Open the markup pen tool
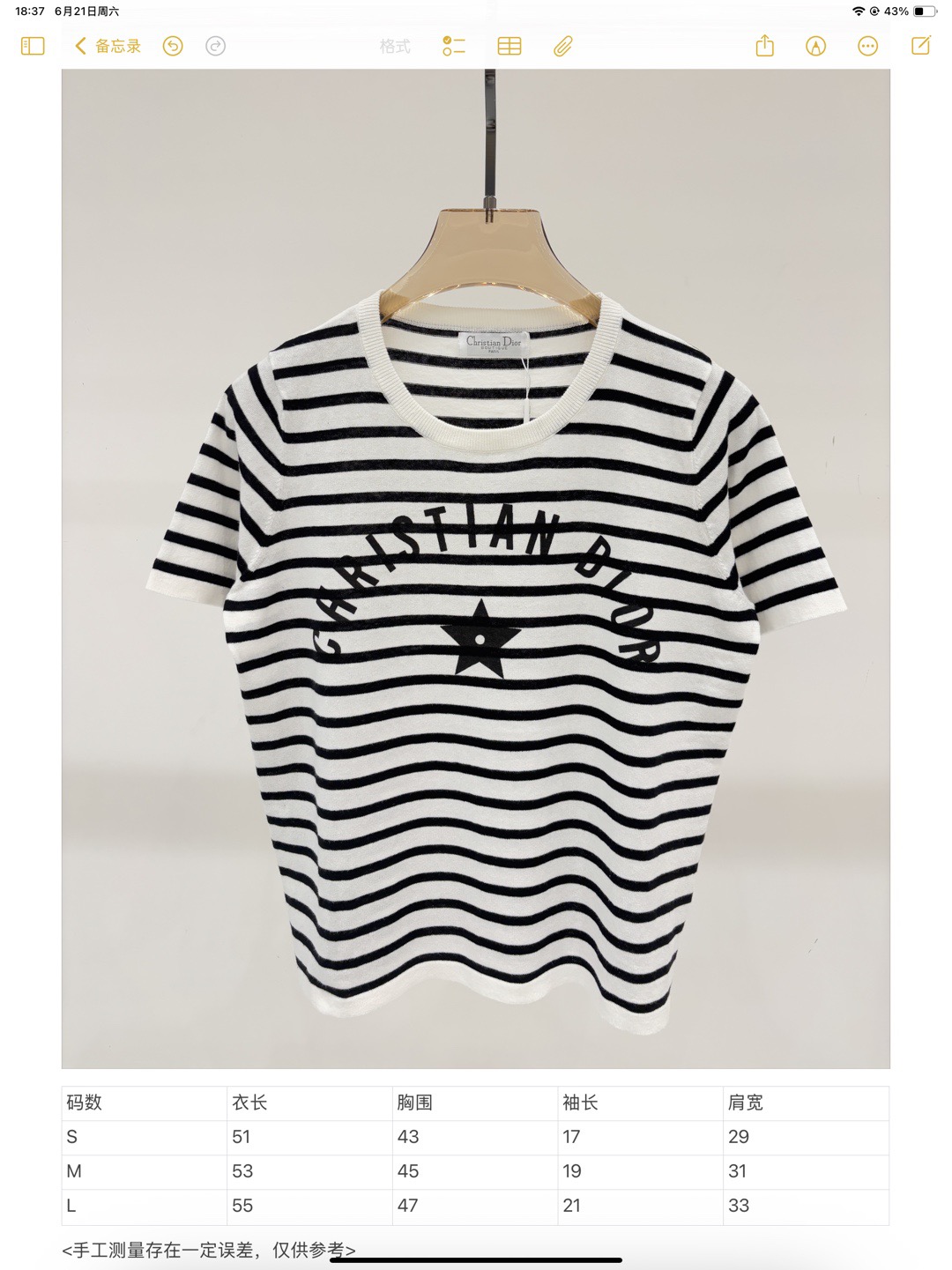This screenshot has width=952, height=1270. pos(816,46)
